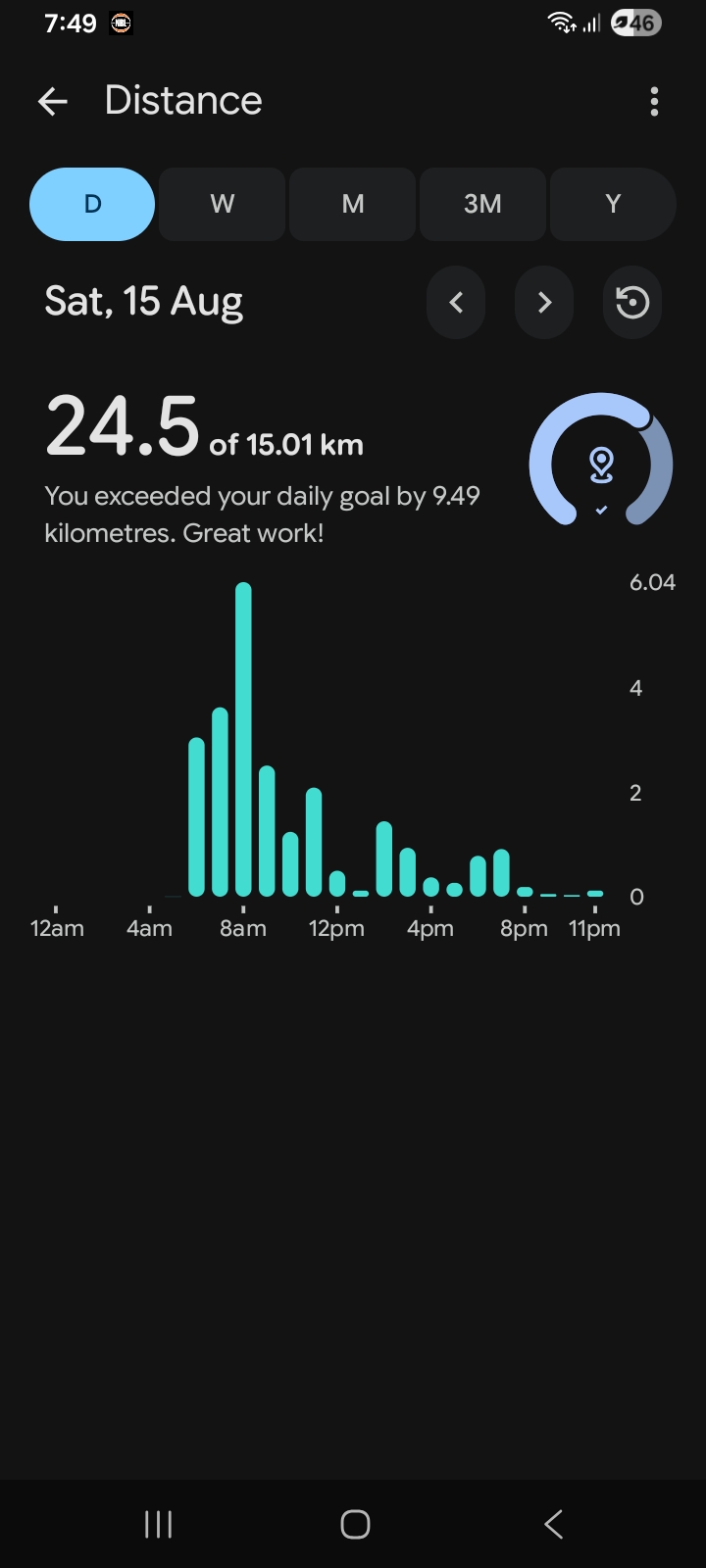Tap the 8am peak bar in chart

243,740
